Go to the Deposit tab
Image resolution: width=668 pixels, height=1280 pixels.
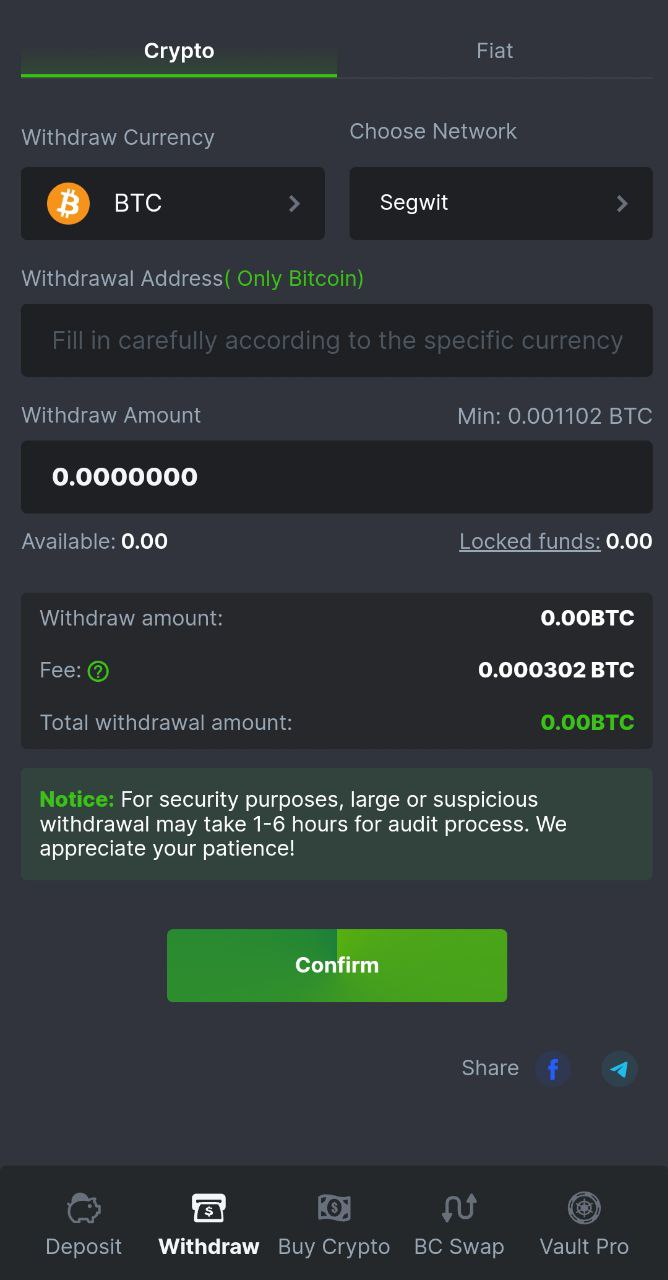click(x=84, y=1224)
